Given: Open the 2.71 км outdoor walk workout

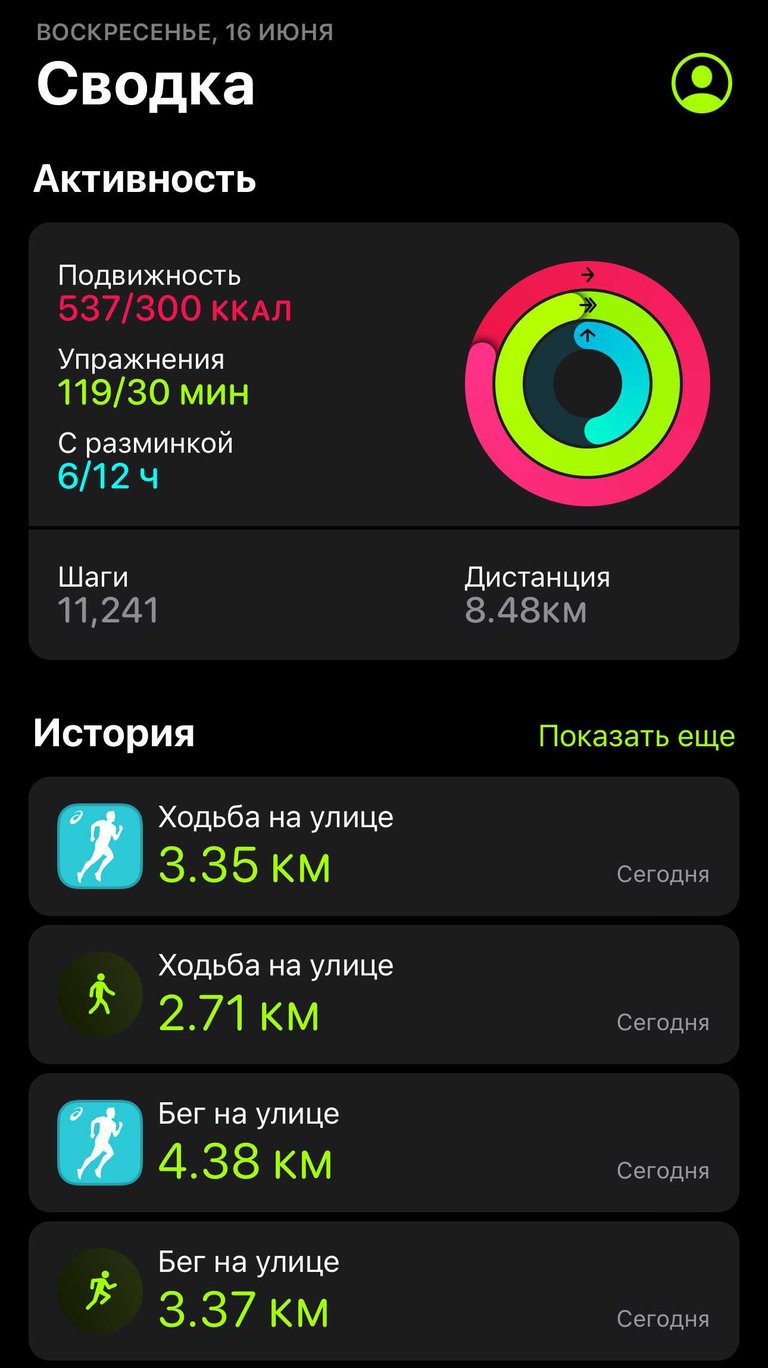Looking at the screenshot, I should point(384,994).
